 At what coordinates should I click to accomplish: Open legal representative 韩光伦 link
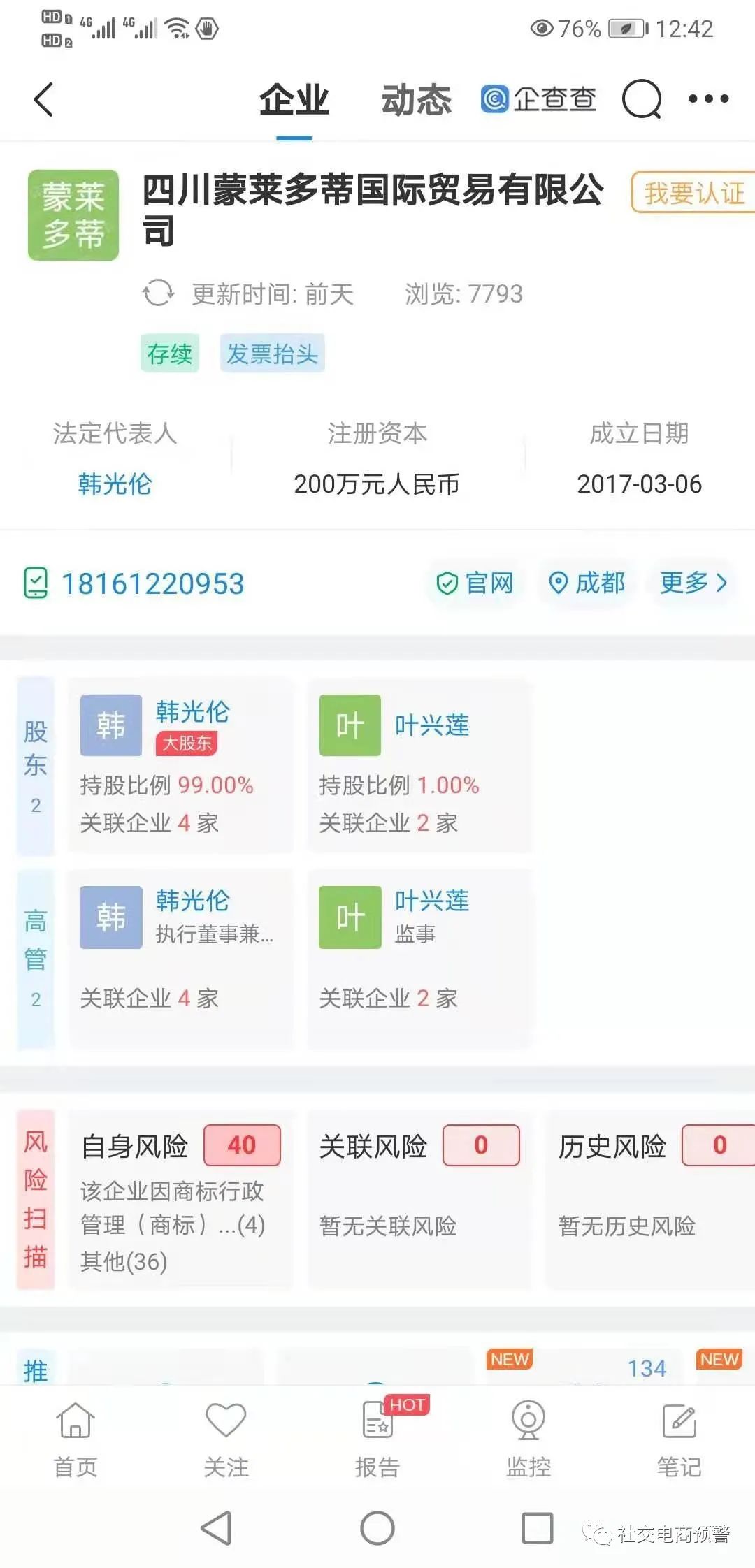(x=115, y=484)
